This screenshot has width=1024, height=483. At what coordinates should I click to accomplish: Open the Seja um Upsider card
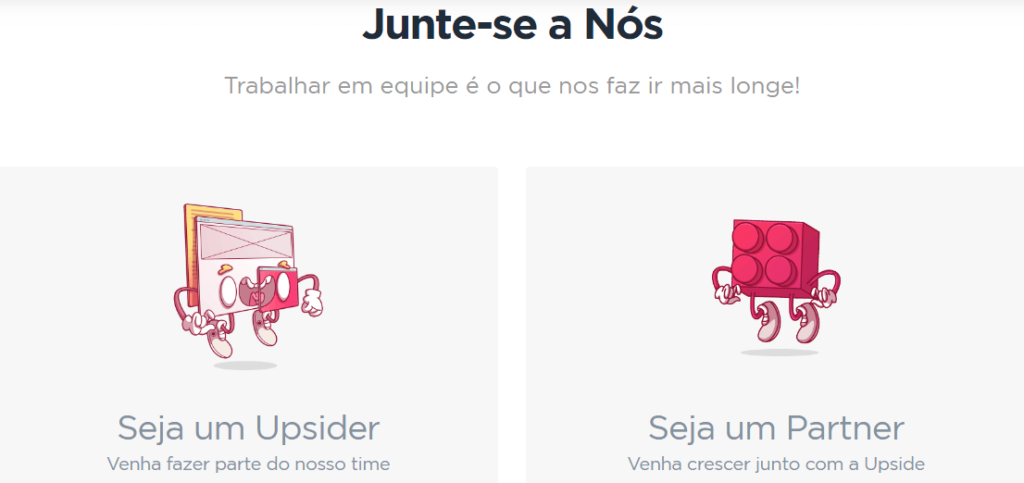248,428
